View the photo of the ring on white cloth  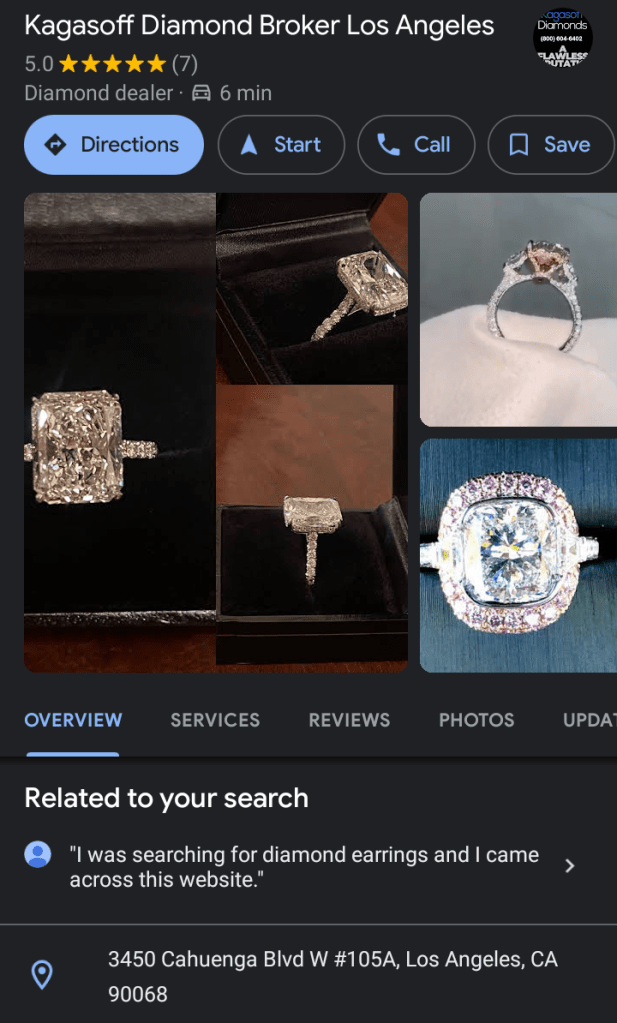(x=518, y=310)
